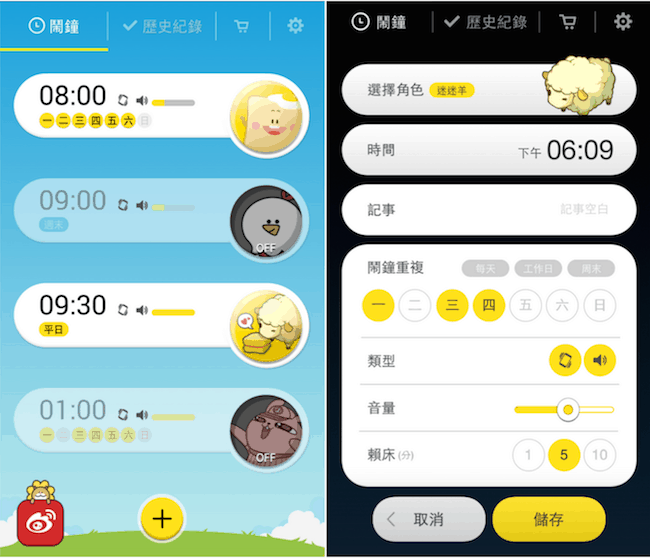
Task: Cancel editing with 取消
Action: click(x=428, y=519)
